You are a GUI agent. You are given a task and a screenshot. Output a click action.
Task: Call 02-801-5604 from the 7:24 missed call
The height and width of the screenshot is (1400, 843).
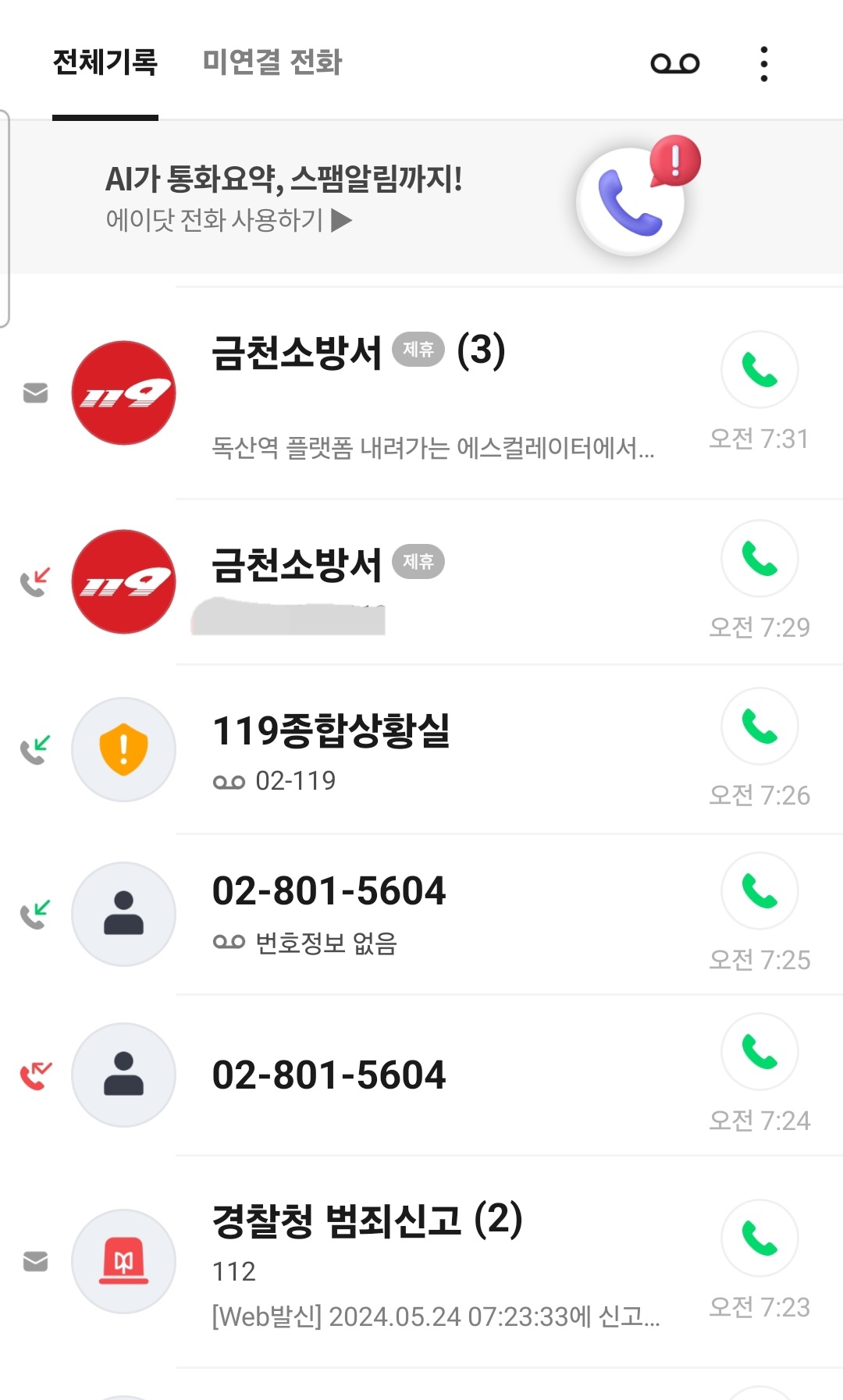tap(759, 1052)
